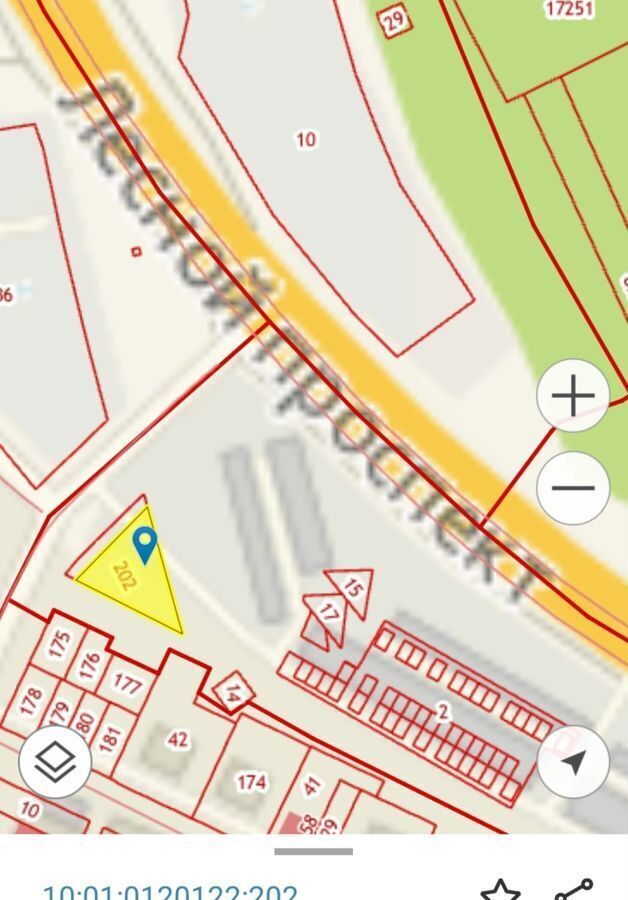Open the map layers selector

[55, 762]
